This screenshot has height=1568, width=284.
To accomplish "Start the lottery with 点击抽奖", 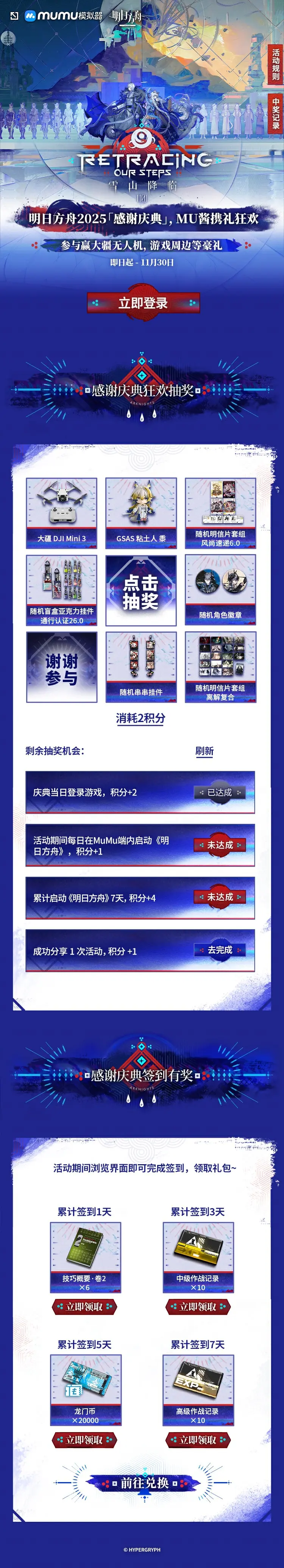I will pos(141,590).
